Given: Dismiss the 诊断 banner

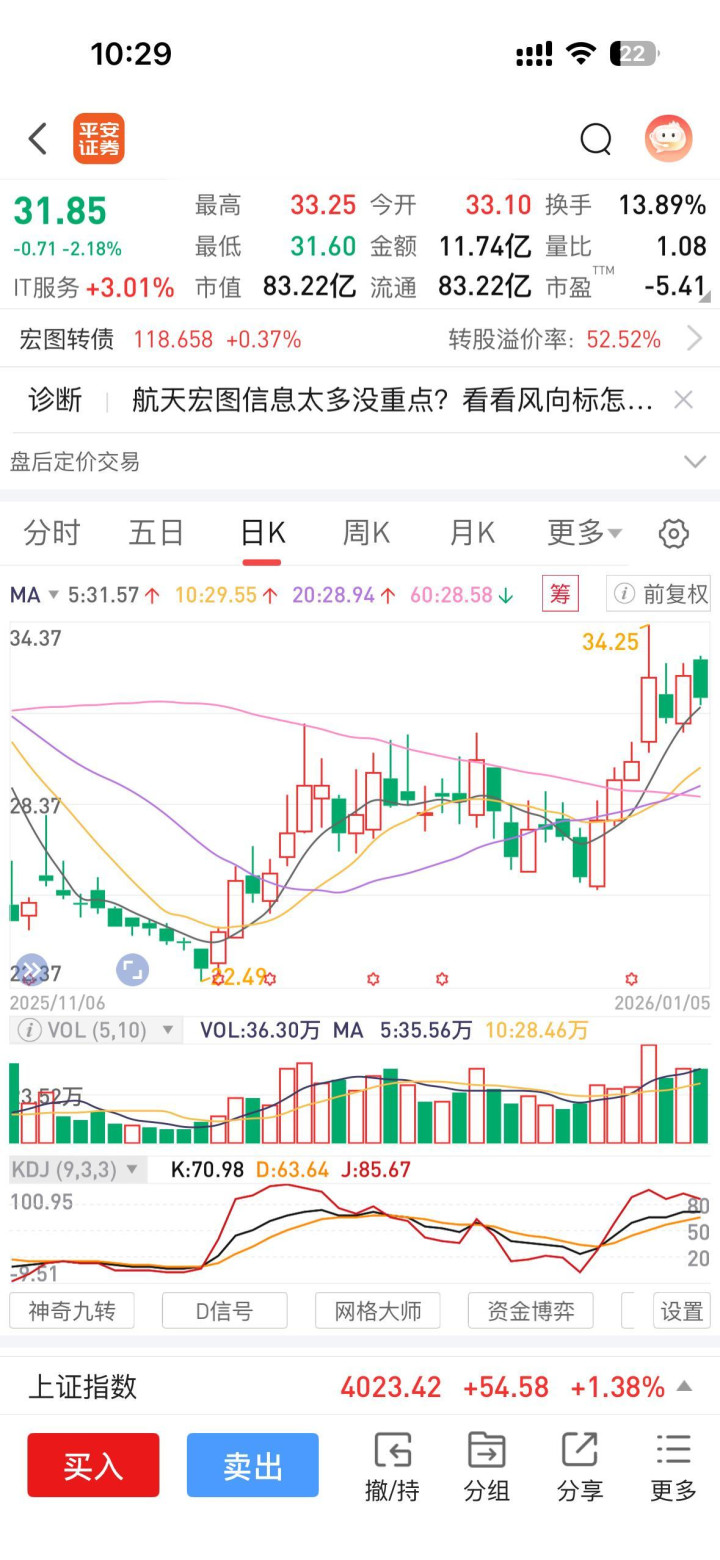Looking at the screenshot, I should click(683, 401).
